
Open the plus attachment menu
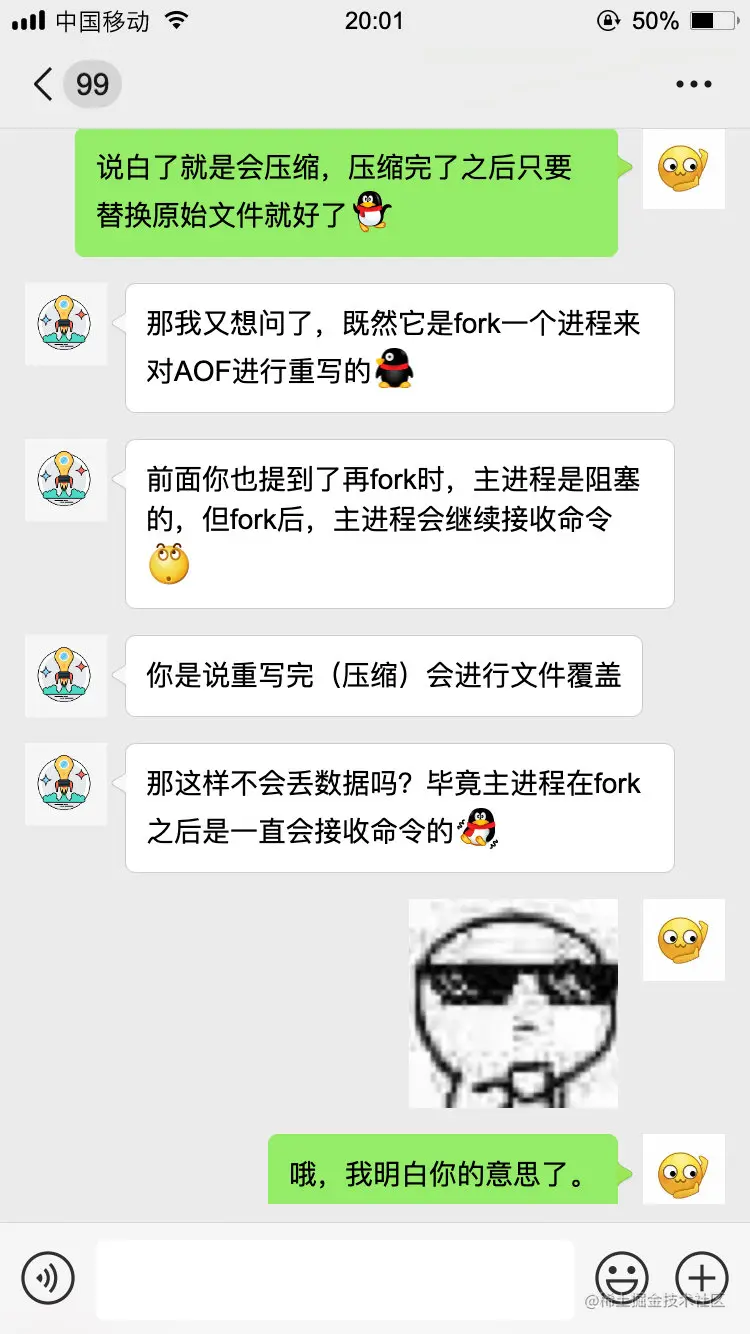tap(702, 1278)
